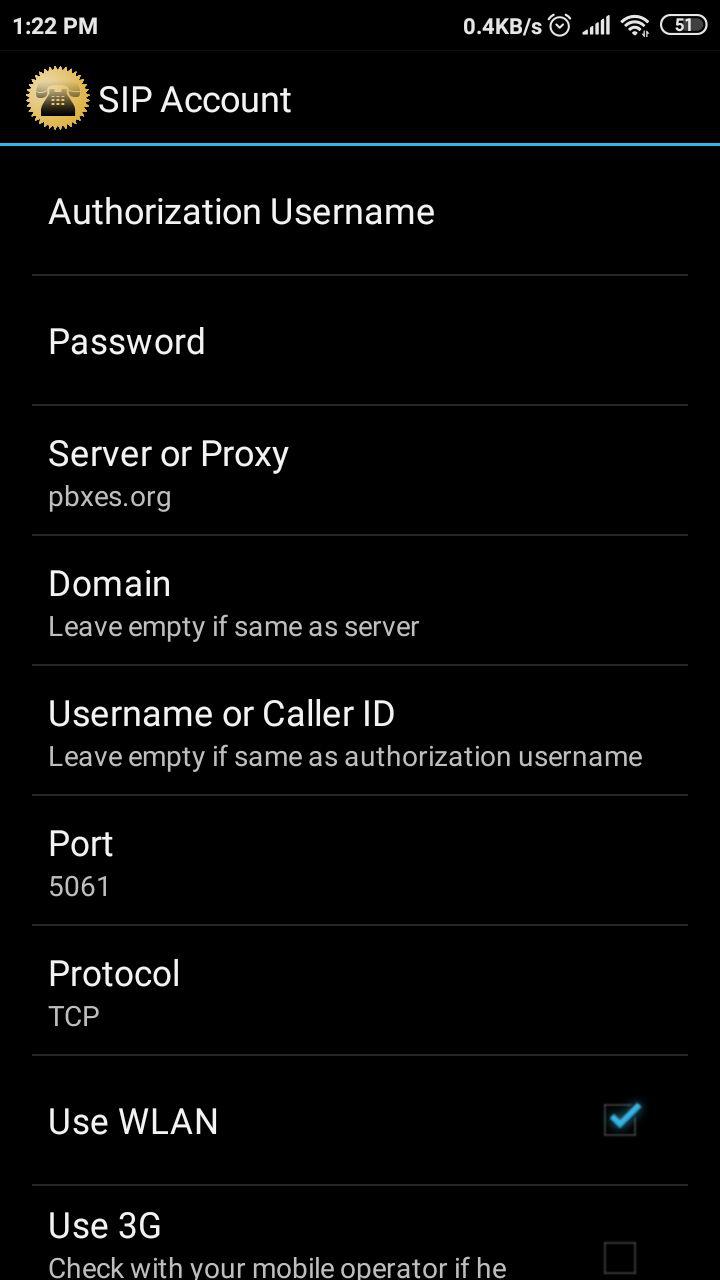Change the Port 5061 setting
Image resolution: width=720 pixels, height=1280 pixels.
pyautogui.click(x=360, y=860)
